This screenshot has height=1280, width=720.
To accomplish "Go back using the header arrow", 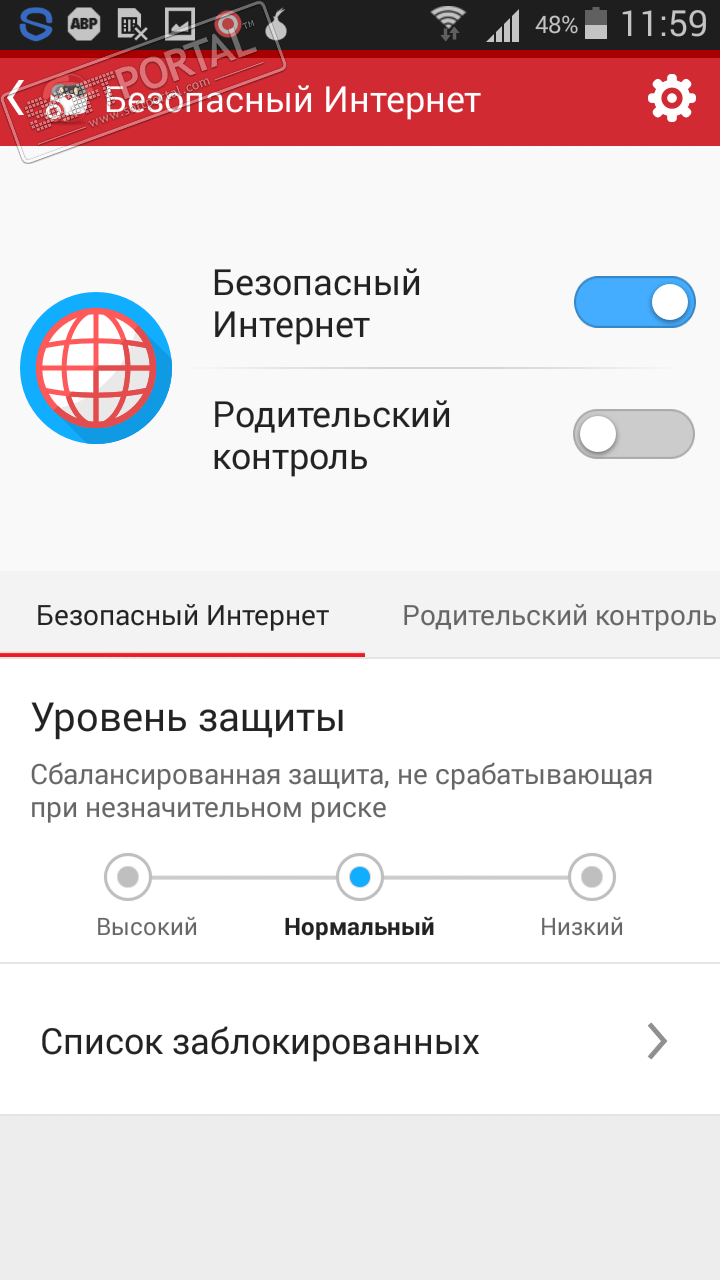I will point(16,99).
